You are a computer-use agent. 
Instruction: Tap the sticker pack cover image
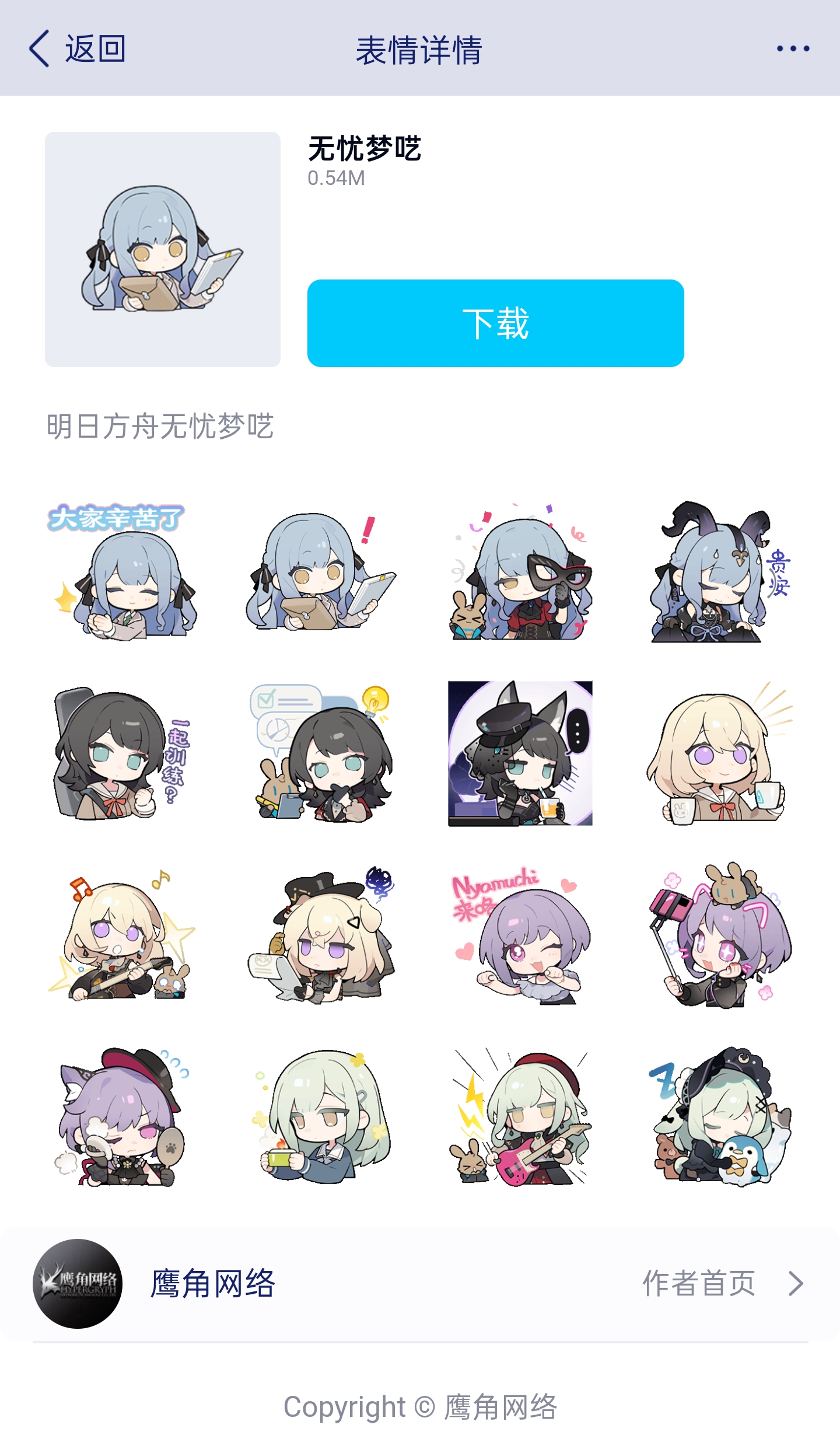163,249
